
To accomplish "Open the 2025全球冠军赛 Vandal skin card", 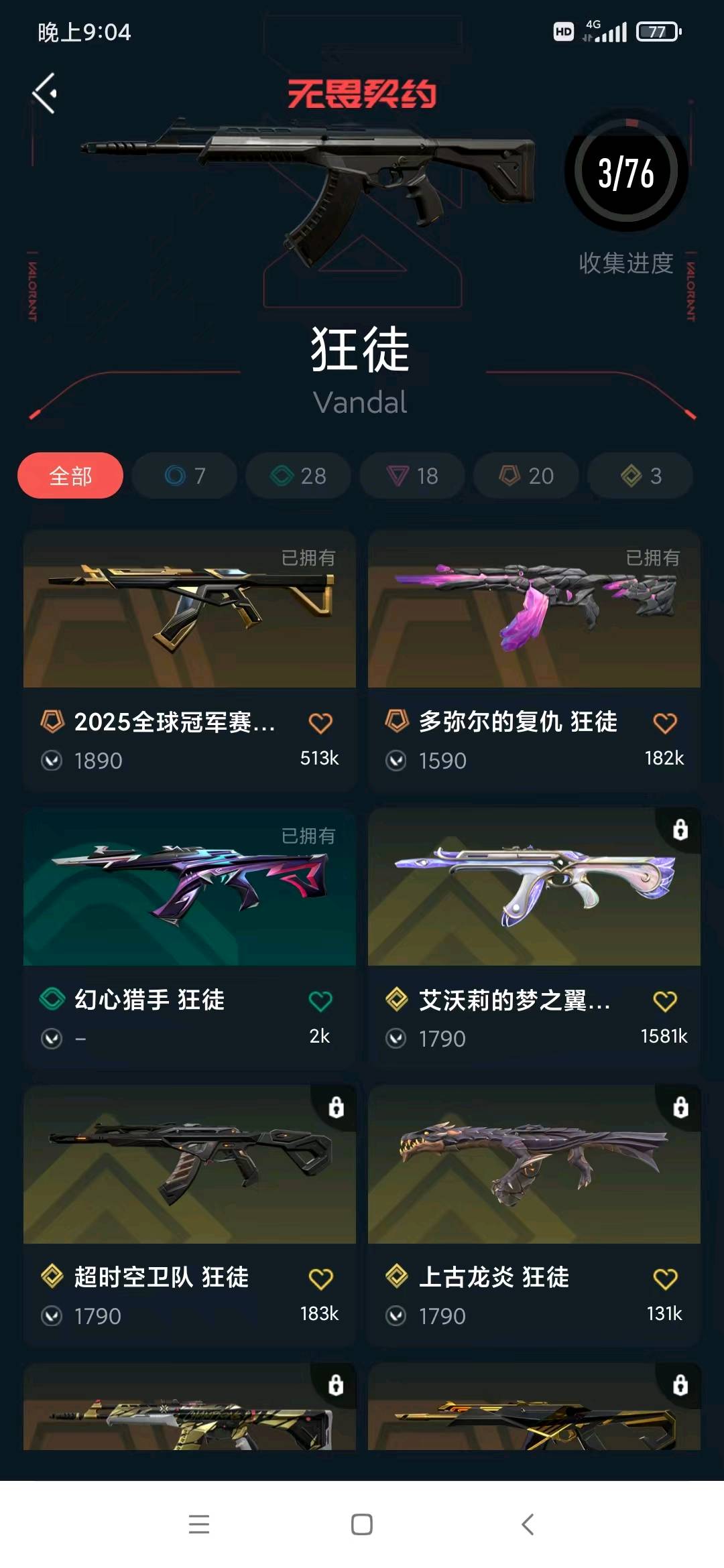I will 190,661.
